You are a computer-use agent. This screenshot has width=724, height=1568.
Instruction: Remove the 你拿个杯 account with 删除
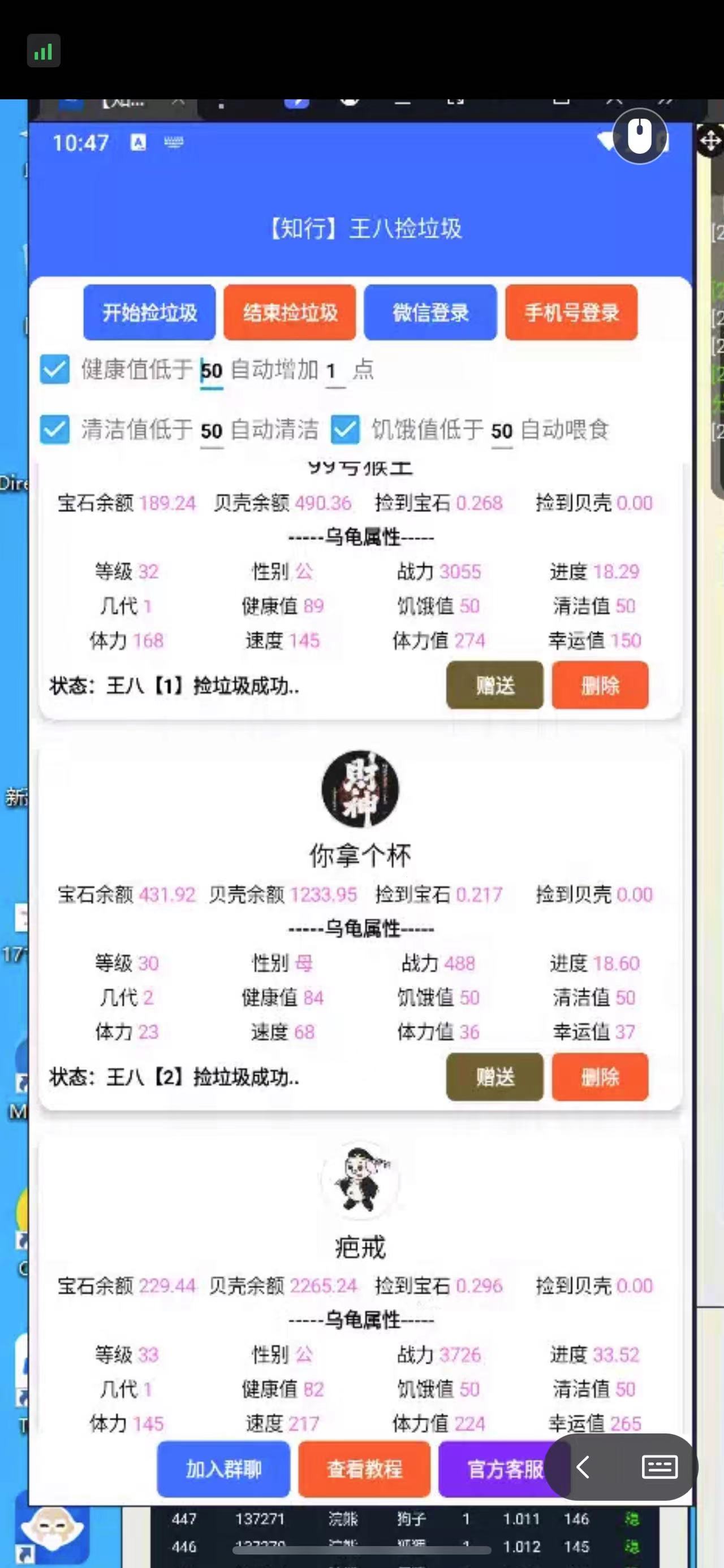click(600, 1077)
